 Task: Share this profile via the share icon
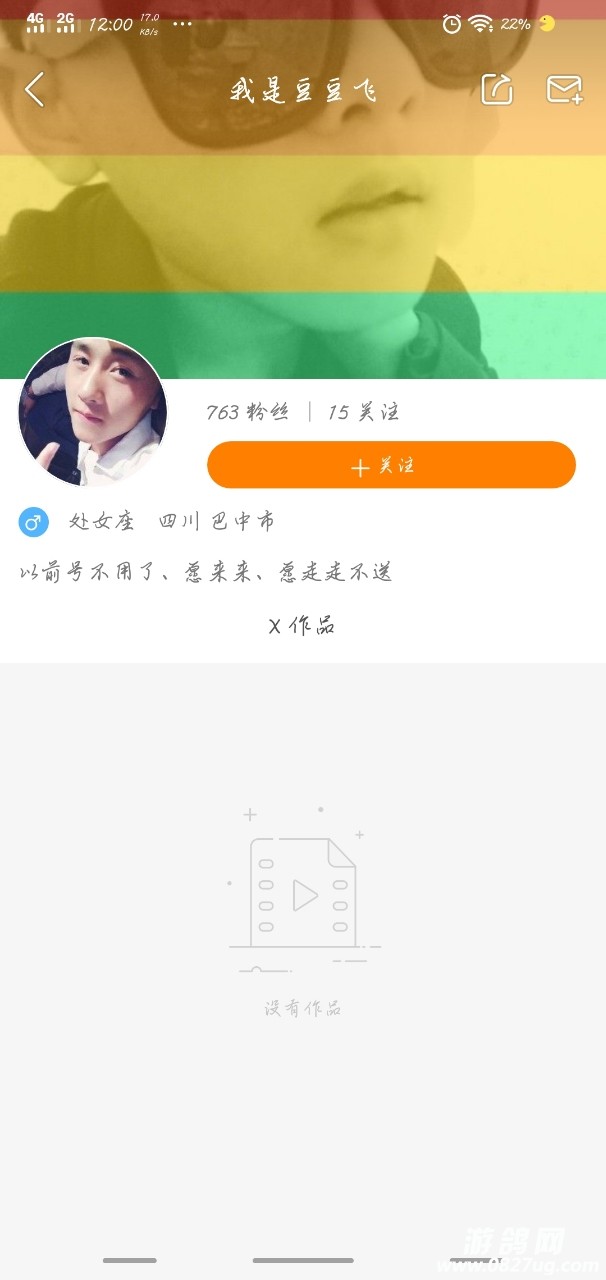point(497,90)
